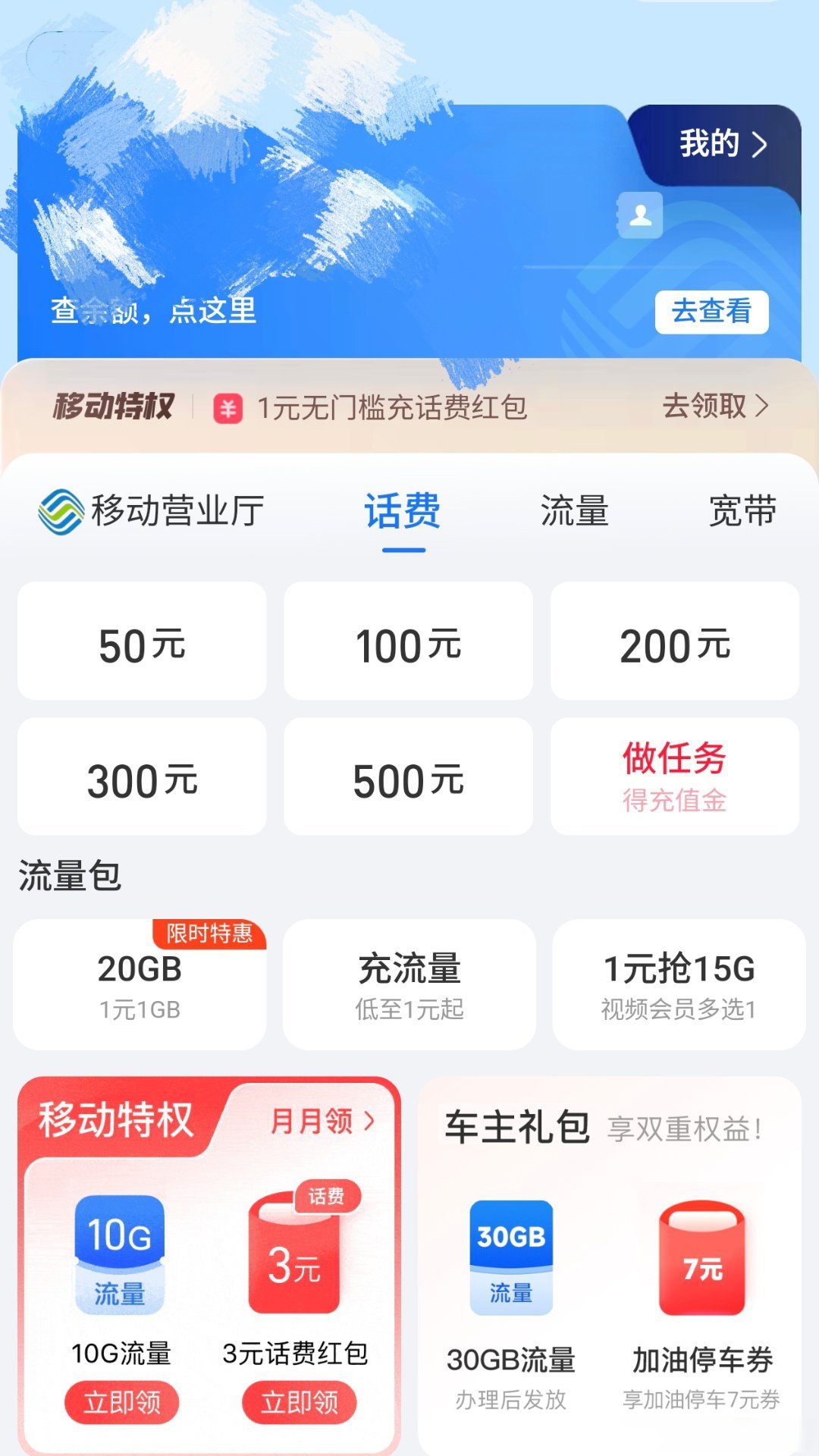Click the user avatar icon at top right

point(639,218)
